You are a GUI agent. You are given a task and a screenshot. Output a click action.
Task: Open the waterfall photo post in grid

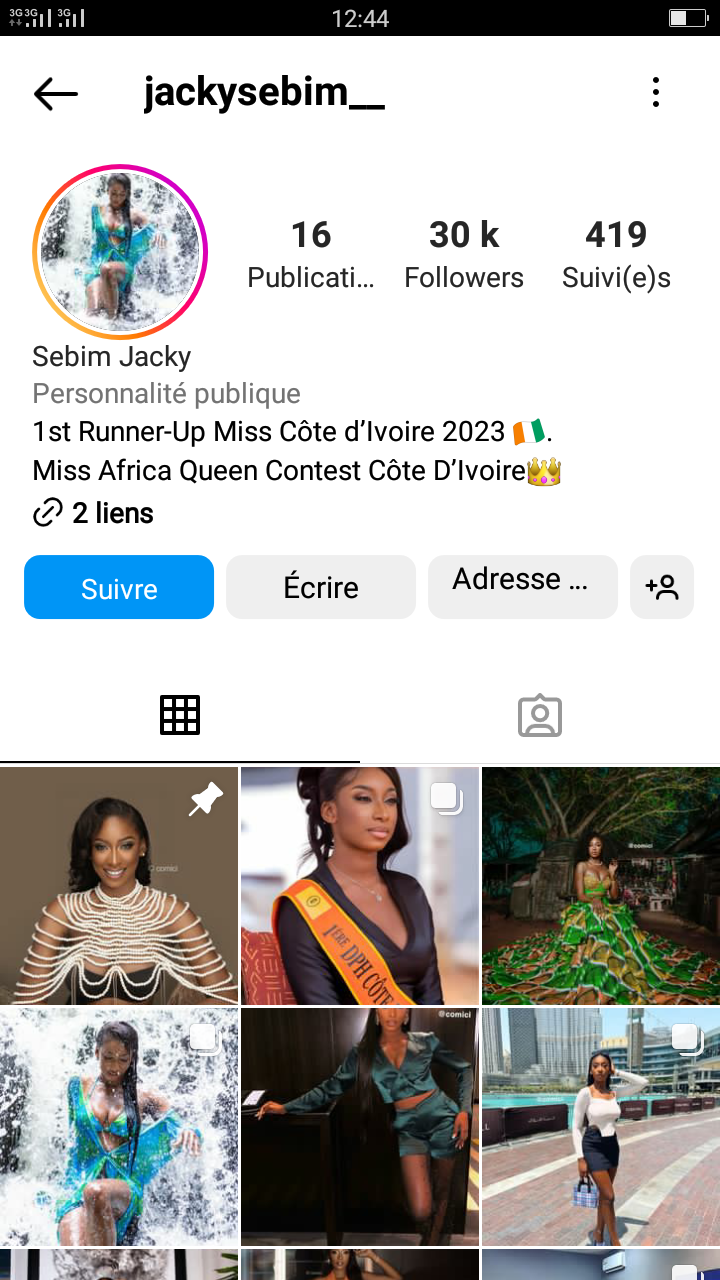tap(119, 1127)
